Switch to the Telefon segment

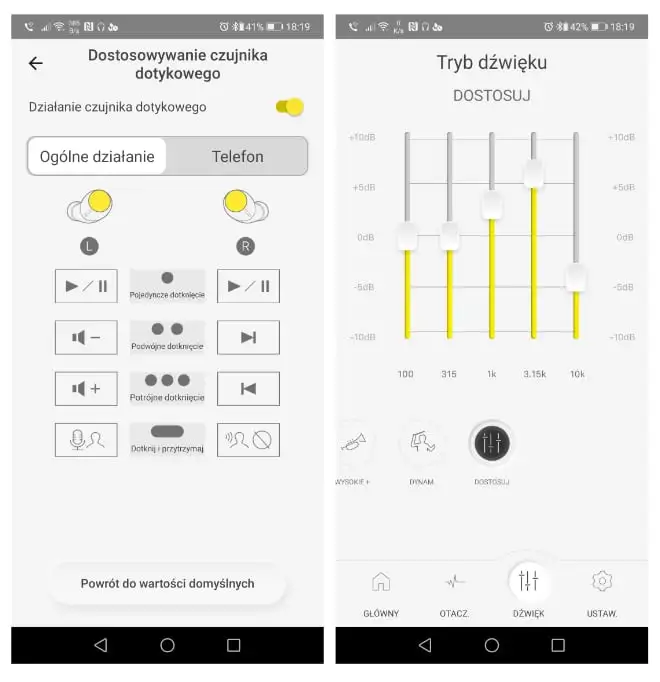pyautogui.click(x=237, y=156)
